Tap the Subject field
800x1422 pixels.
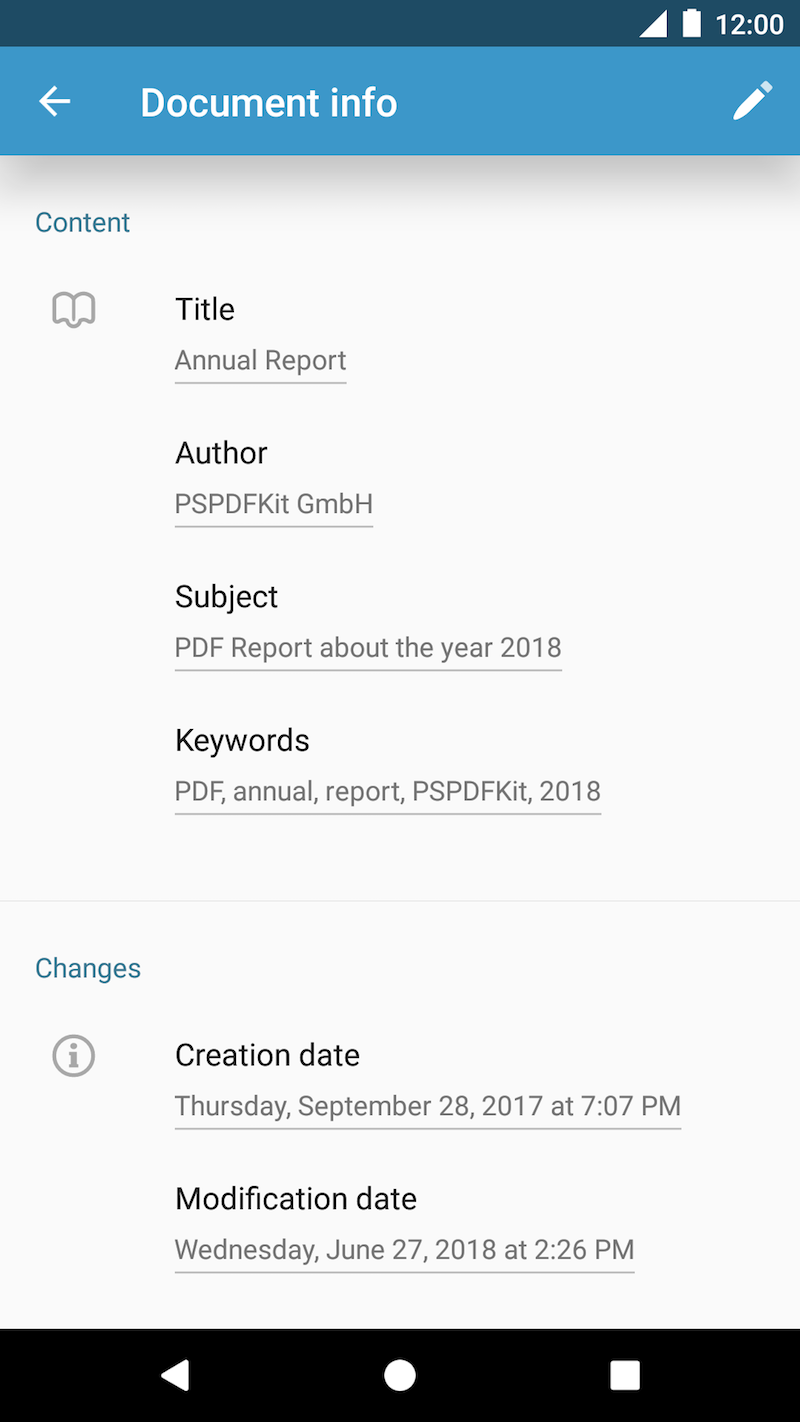pos(367,648)
